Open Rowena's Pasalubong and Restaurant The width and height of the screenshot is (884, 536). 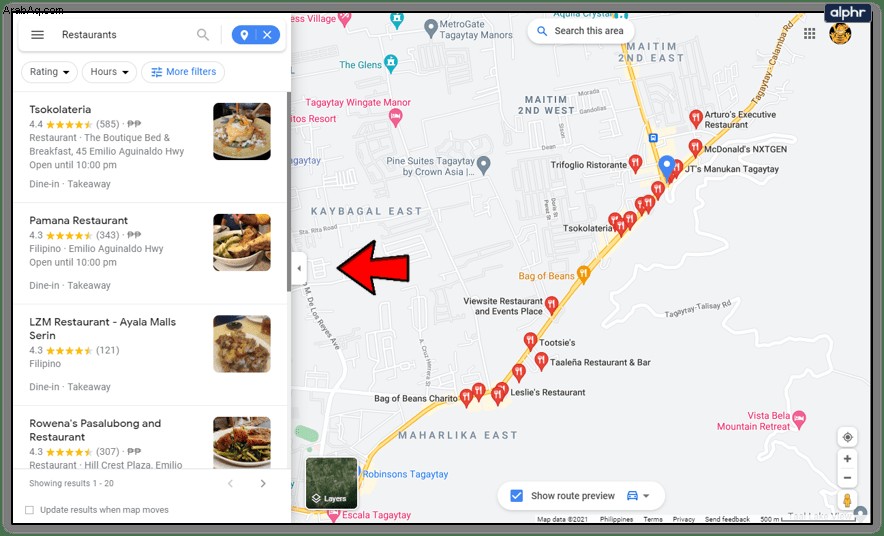pos(95,424)
